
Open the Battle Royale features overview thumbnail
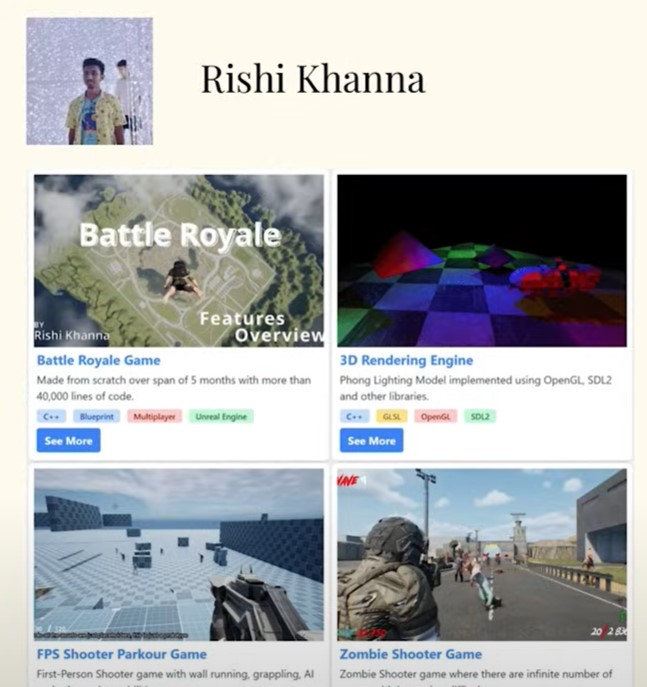[x=179, y=261]
